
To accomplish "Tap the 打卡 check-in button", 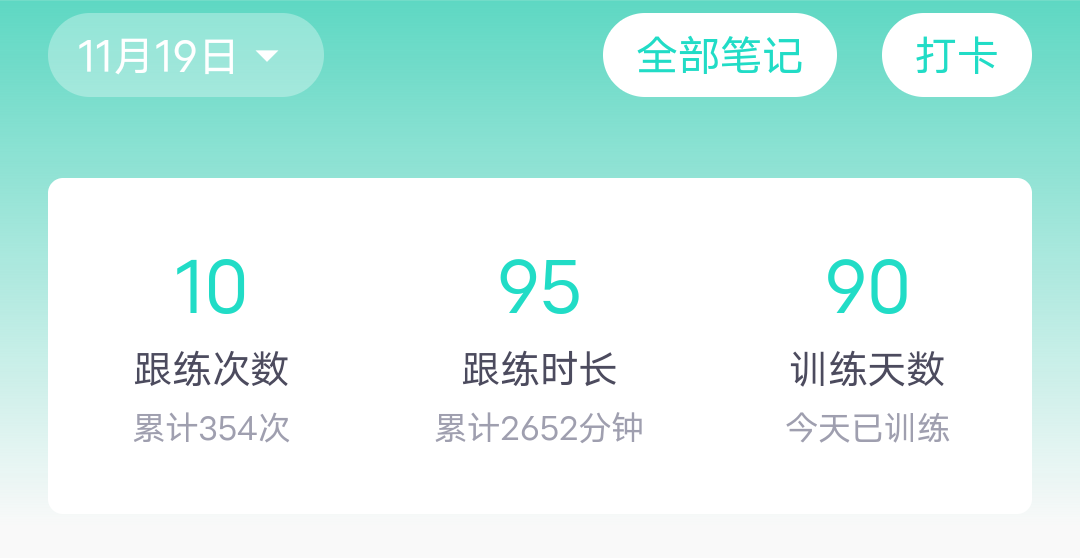I will pos(956,56).
